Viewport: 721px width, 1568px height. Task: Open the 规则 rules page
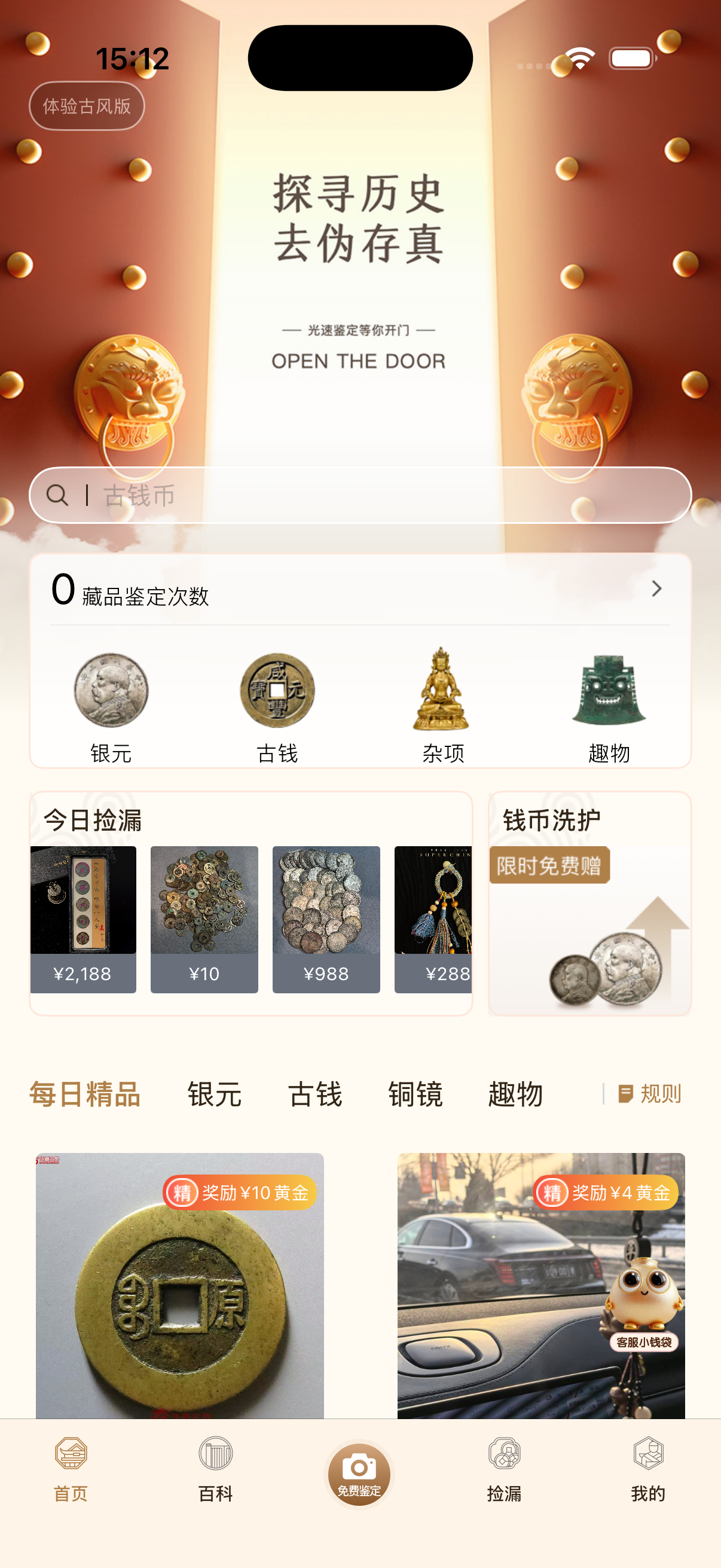click(x=659, y=1093)
